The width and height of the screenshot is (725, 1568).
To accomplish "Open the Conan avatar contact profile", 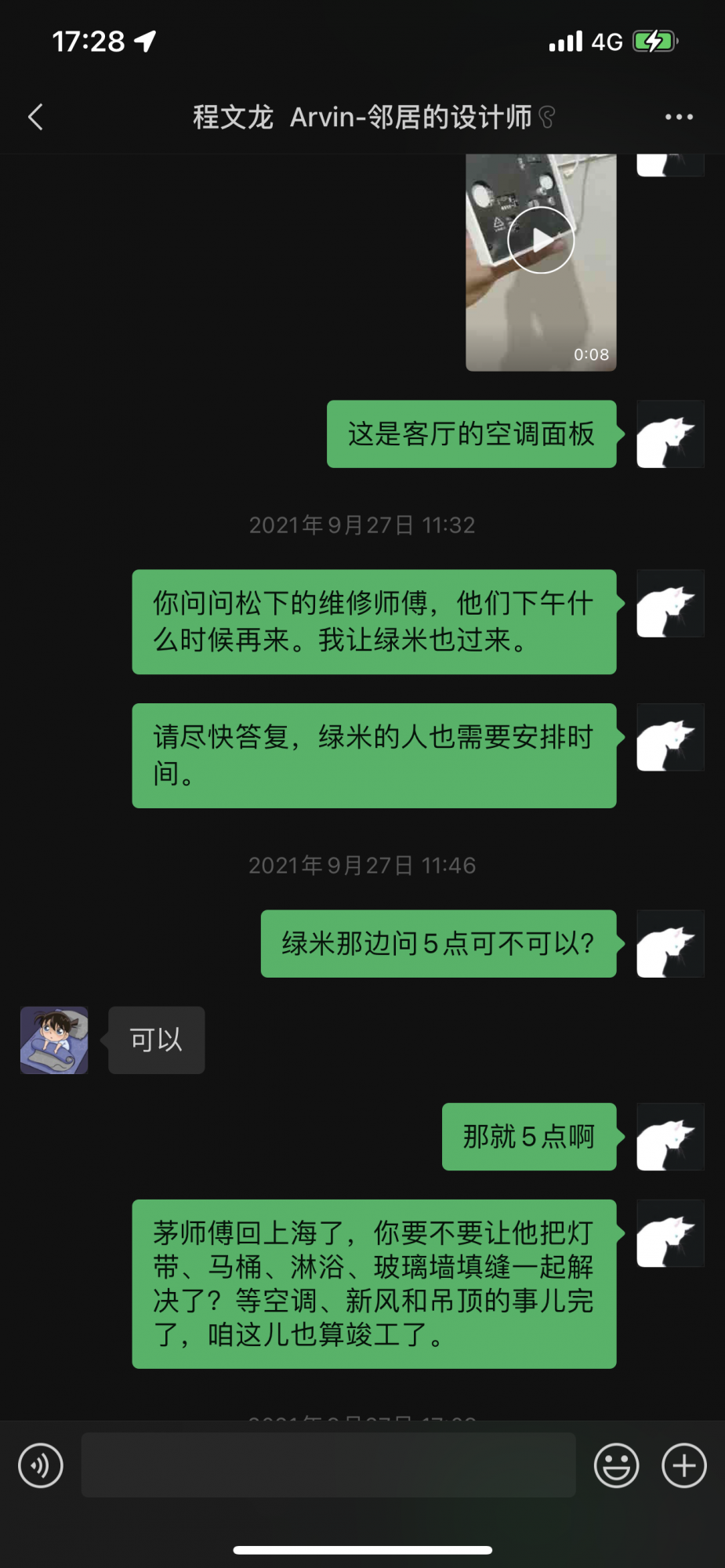I will [54, 1040].
